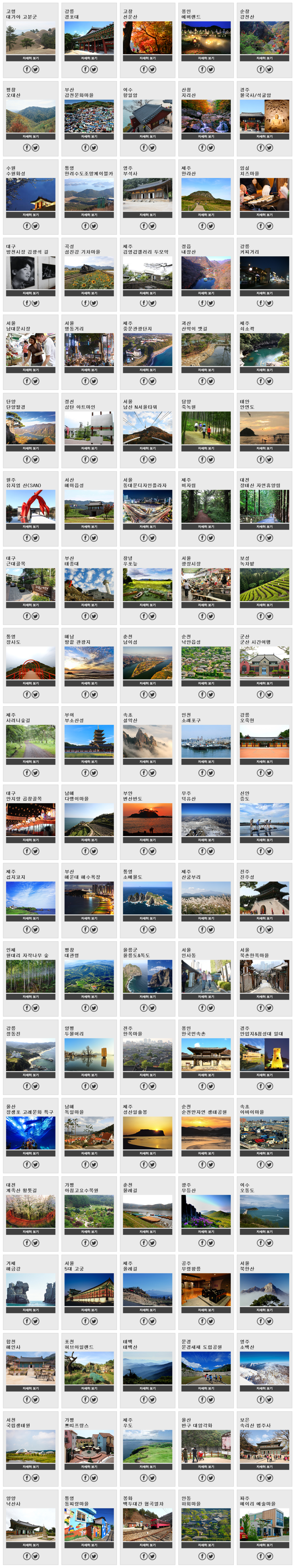Open details for 강릉 경포대
This screenshot has height=1568, width=295.
[89, 58]
